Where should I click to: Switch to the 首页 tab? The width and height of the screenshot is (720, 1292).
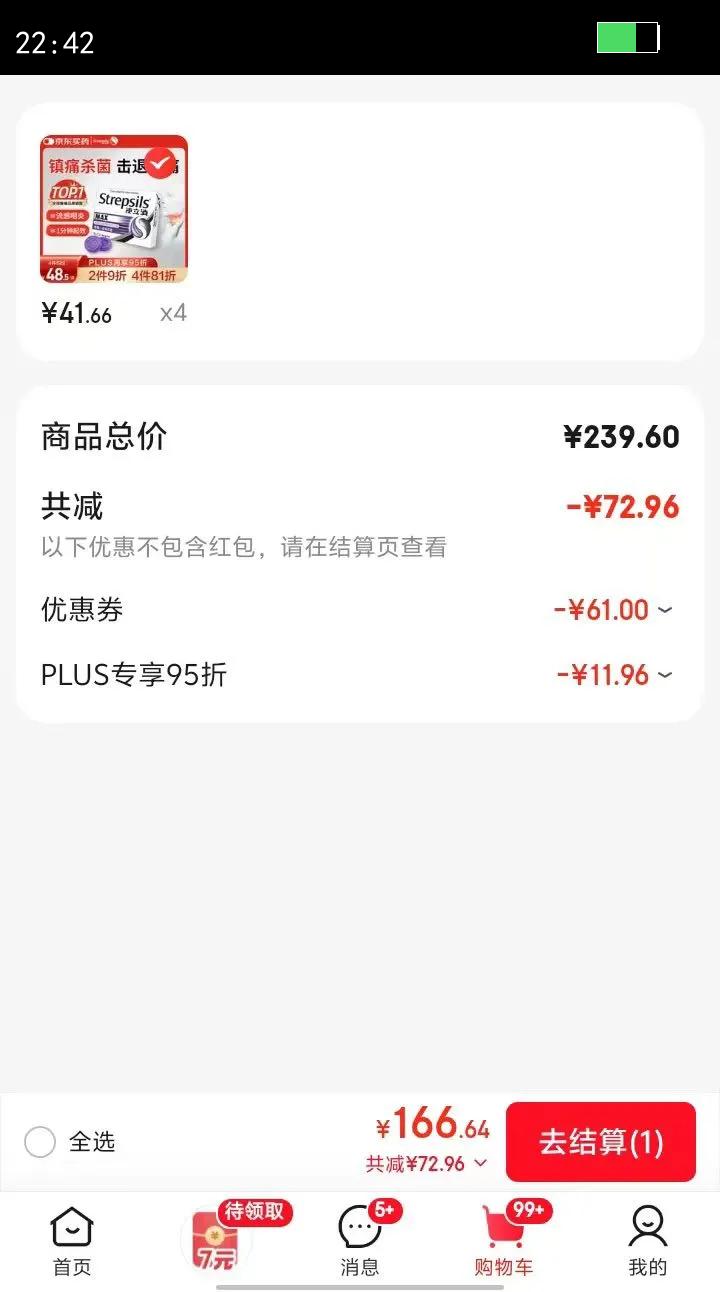pyautogui.click(x=72, y=1240)
